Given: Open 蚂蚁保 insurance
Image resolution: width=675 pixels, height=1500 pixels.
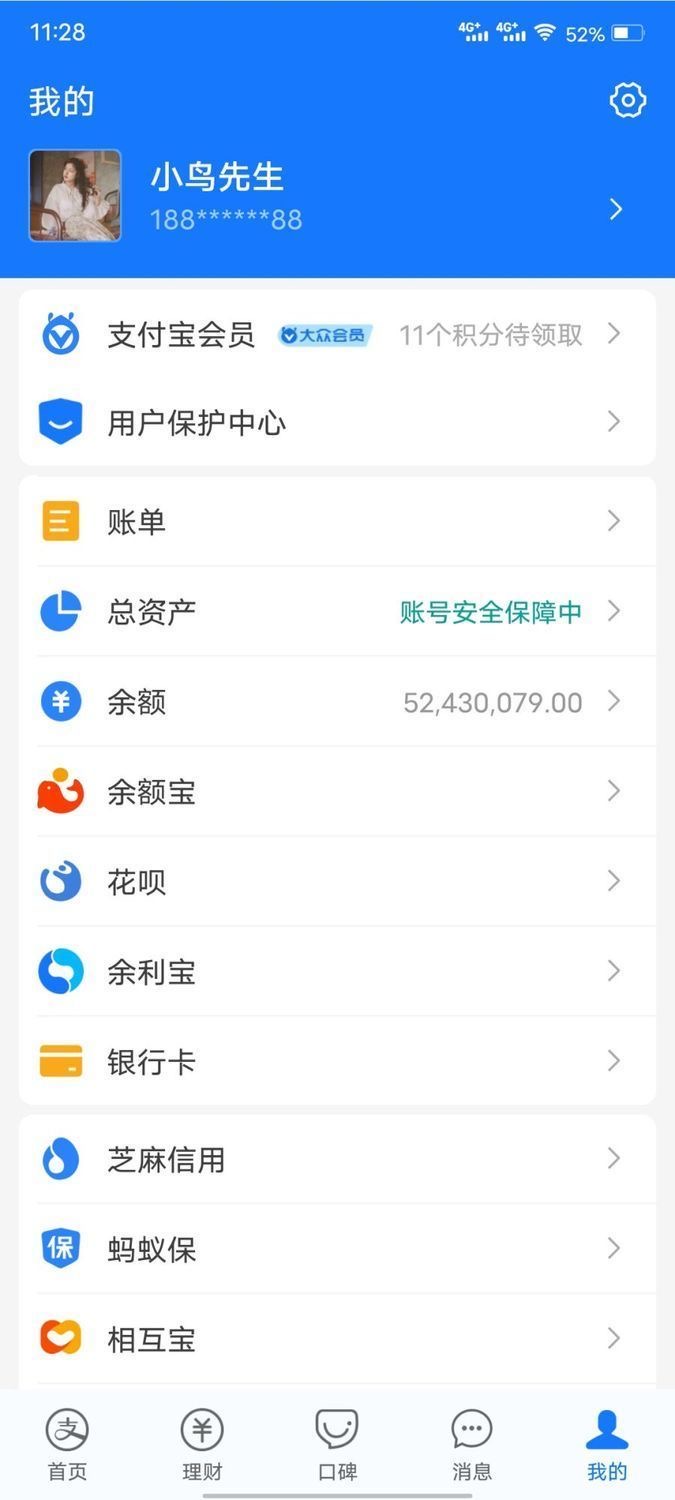Looking at the screenshot, I should pos(337,1249).
